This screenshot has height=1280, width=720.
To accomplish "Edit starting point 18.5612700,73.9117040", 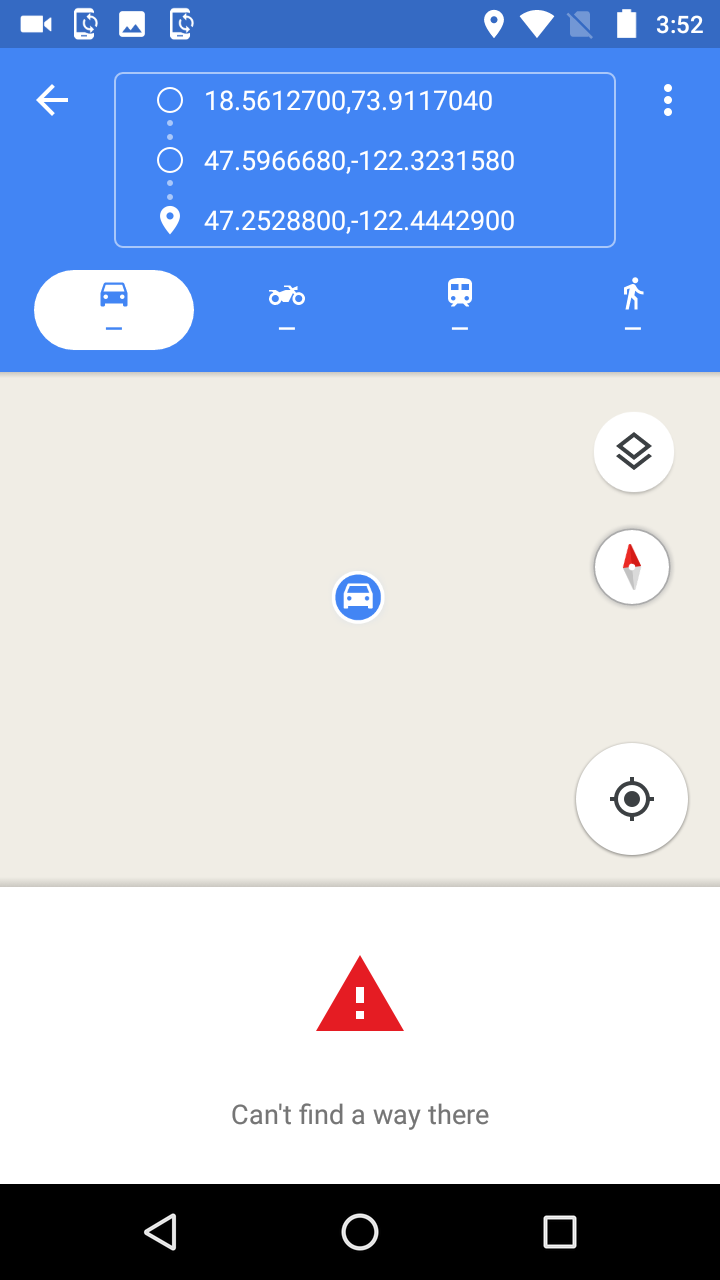I will click(348, 101).
